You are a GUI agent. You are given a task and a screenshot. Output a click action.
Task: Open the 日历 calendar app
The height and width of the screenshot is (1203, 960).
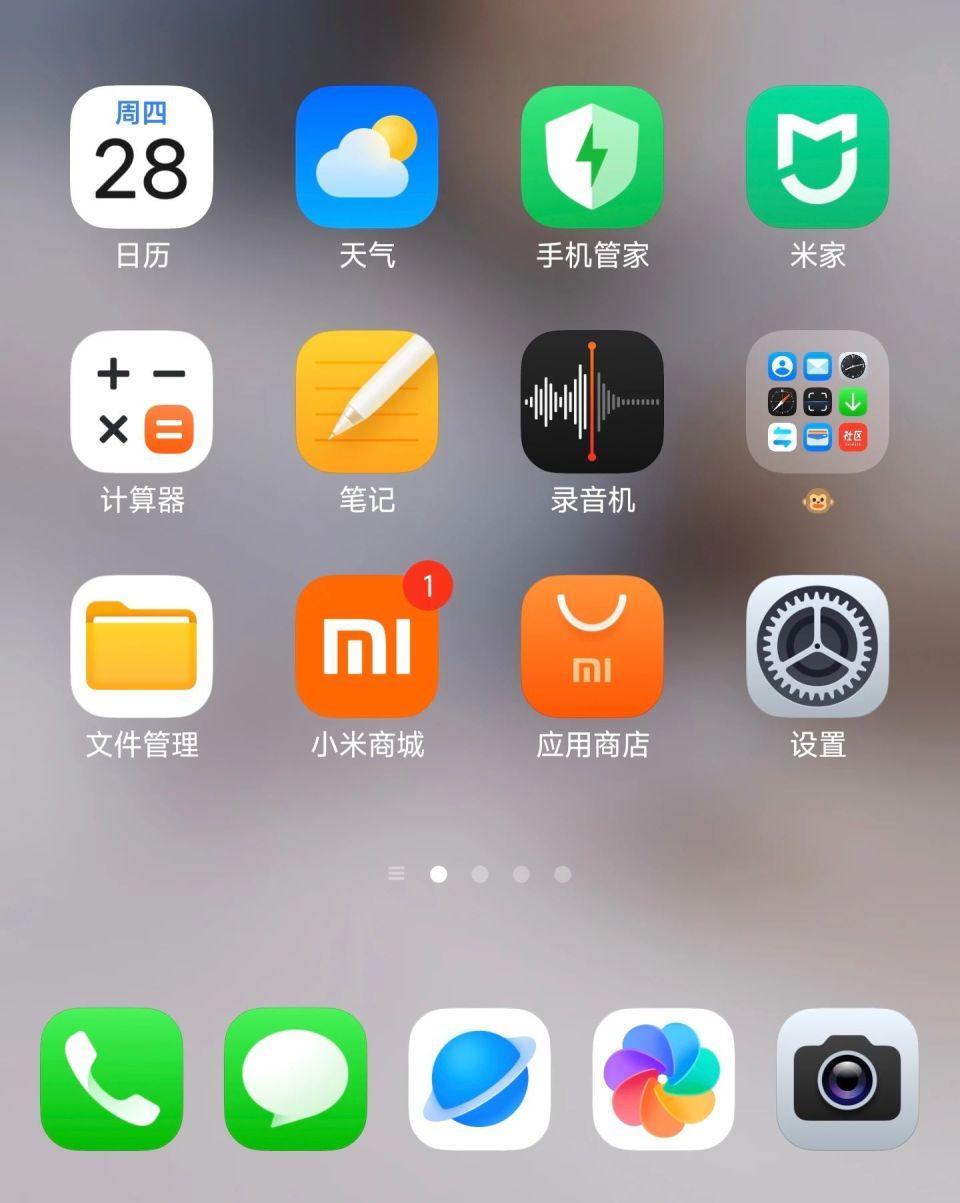tap(141, 157)
